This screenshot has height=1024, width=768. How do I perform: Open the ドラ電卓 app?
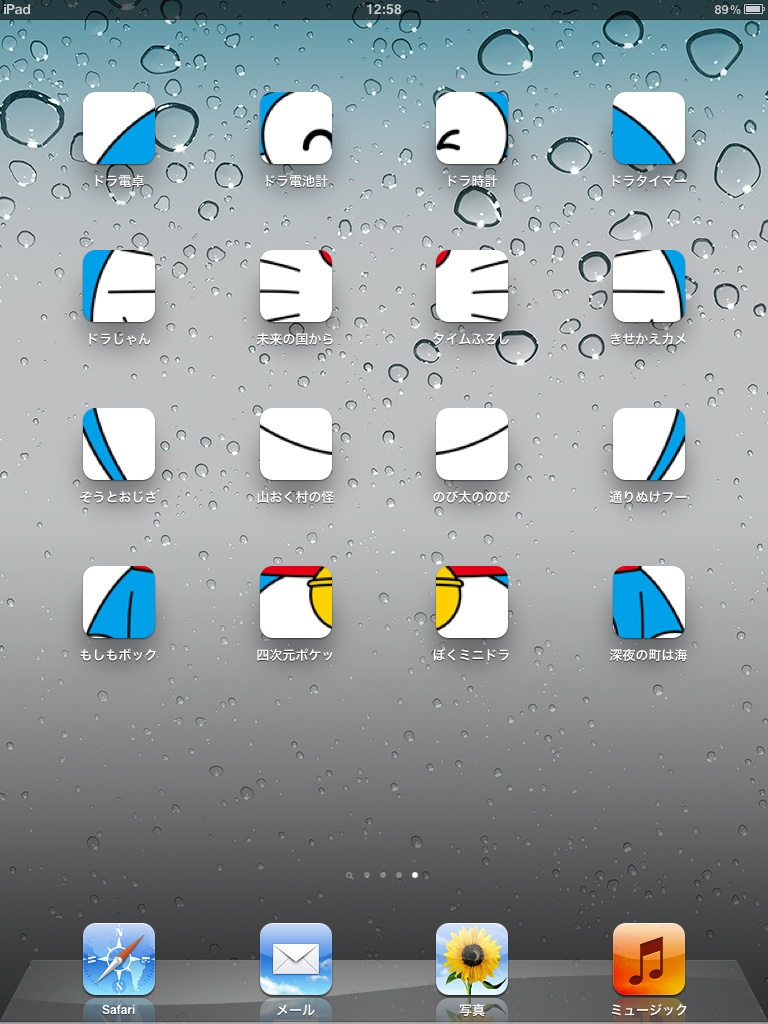point(119,128)
